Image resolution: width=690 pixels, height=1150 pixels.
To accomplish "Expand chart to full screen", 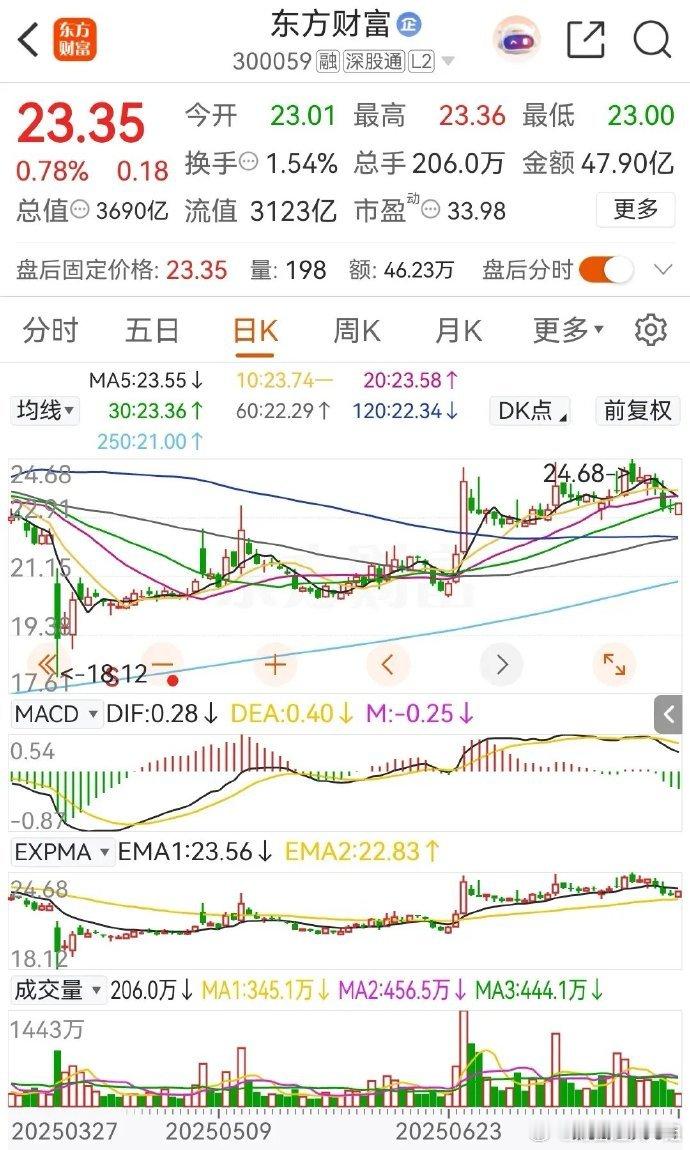I will click(614, 665).
